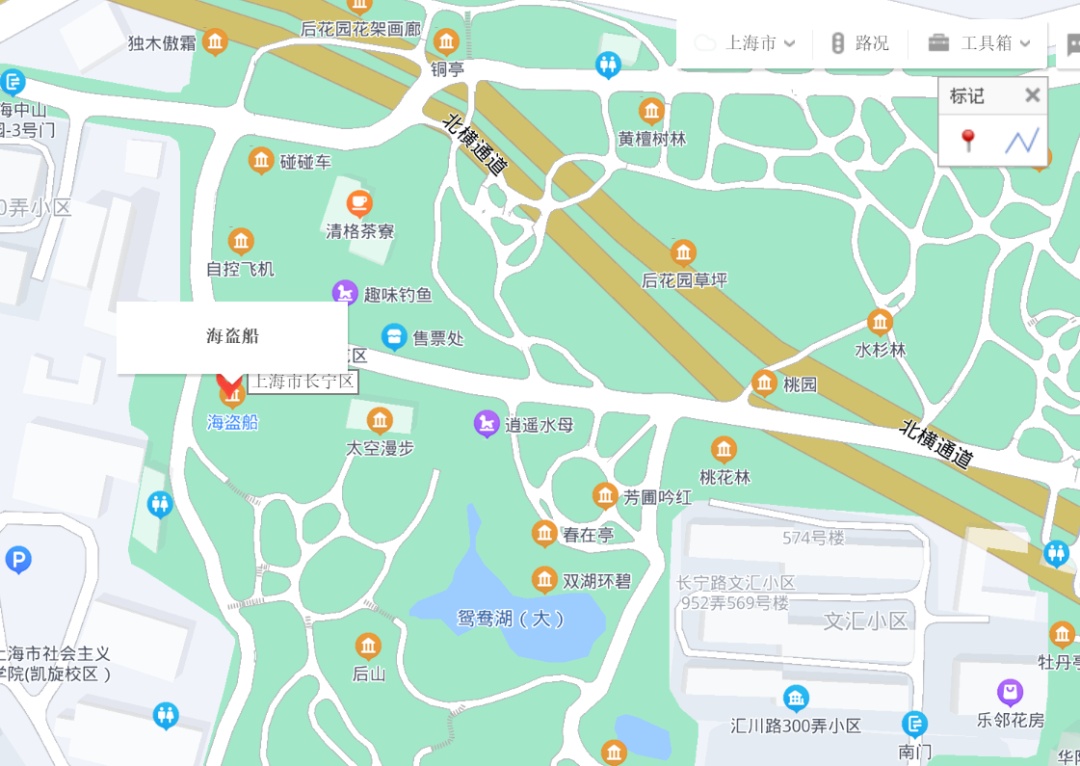Tap the 趣味钓鱼 attraction marker
1080x766 pixels.
[344, 293]
